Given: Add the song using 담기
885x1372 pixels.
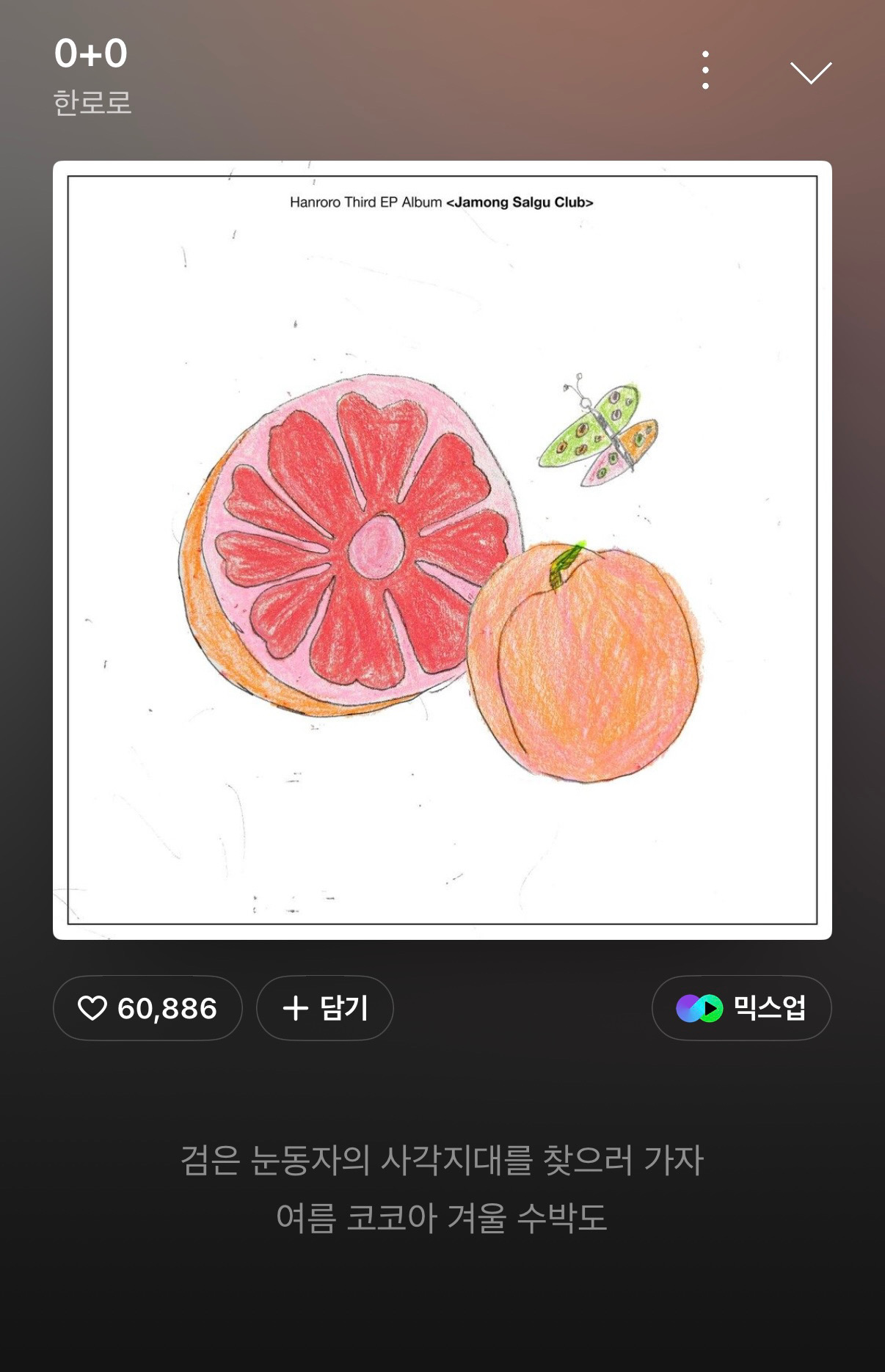Looking at the screenshot, I should (325, 1008).
